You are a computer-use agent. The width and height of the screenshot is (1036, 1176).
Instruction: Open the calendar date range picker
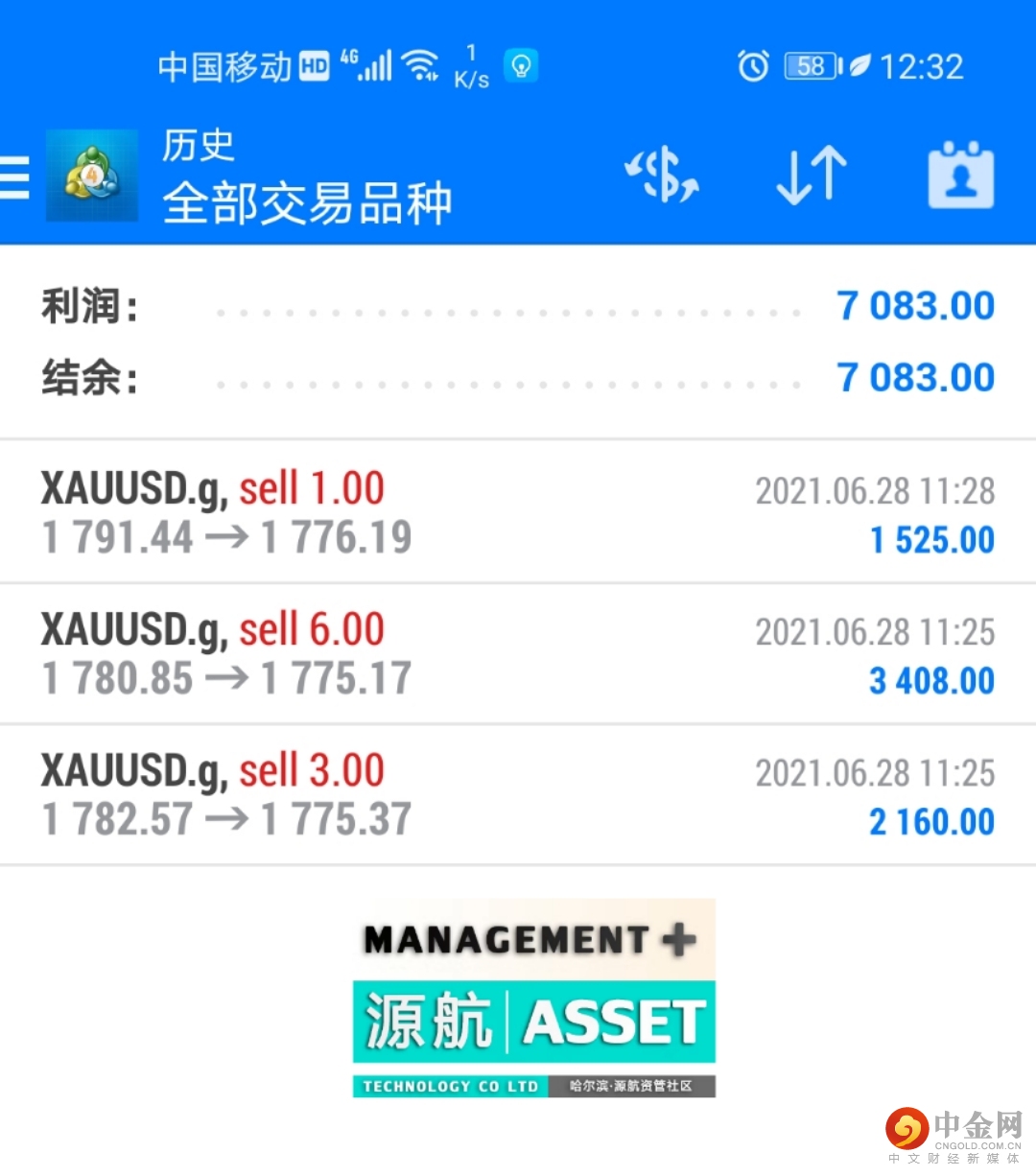point(960,176)
